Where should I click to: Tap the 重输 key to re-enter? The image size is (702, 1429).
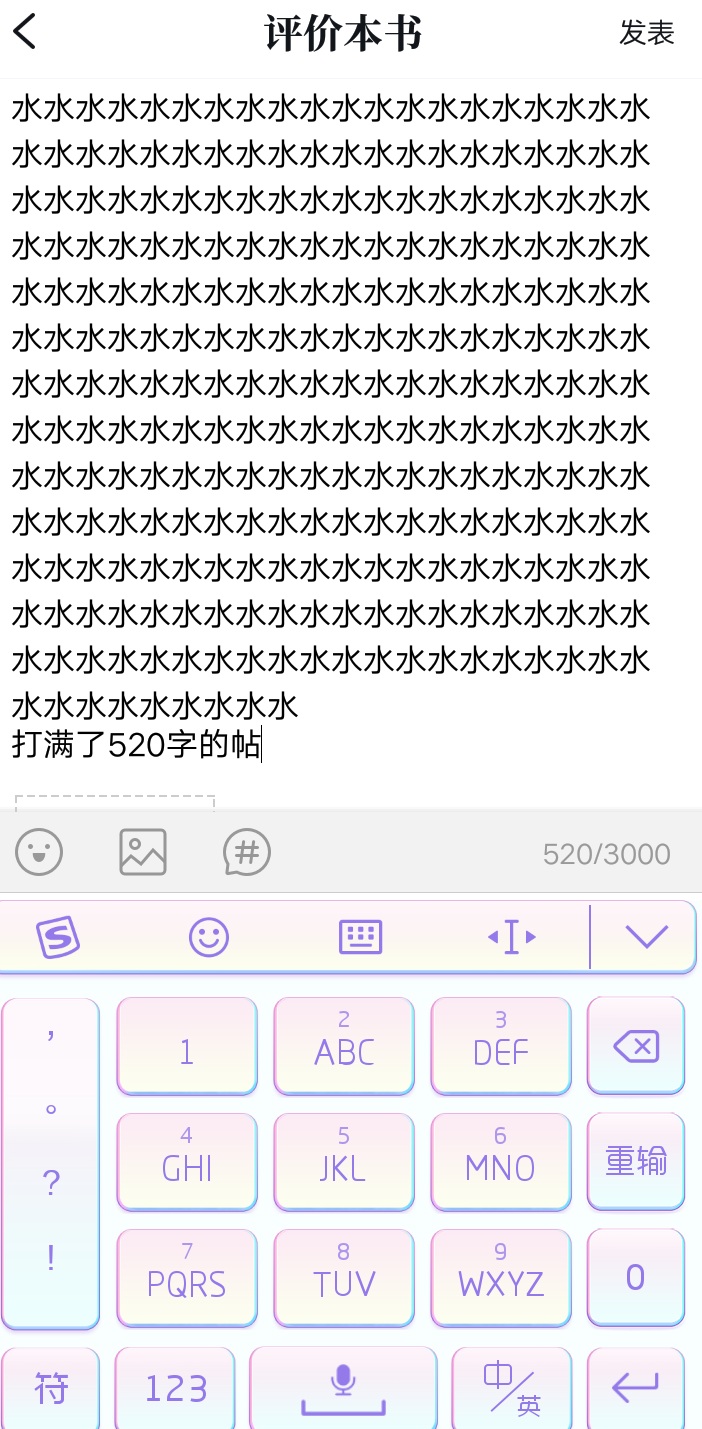[636, 1161]
